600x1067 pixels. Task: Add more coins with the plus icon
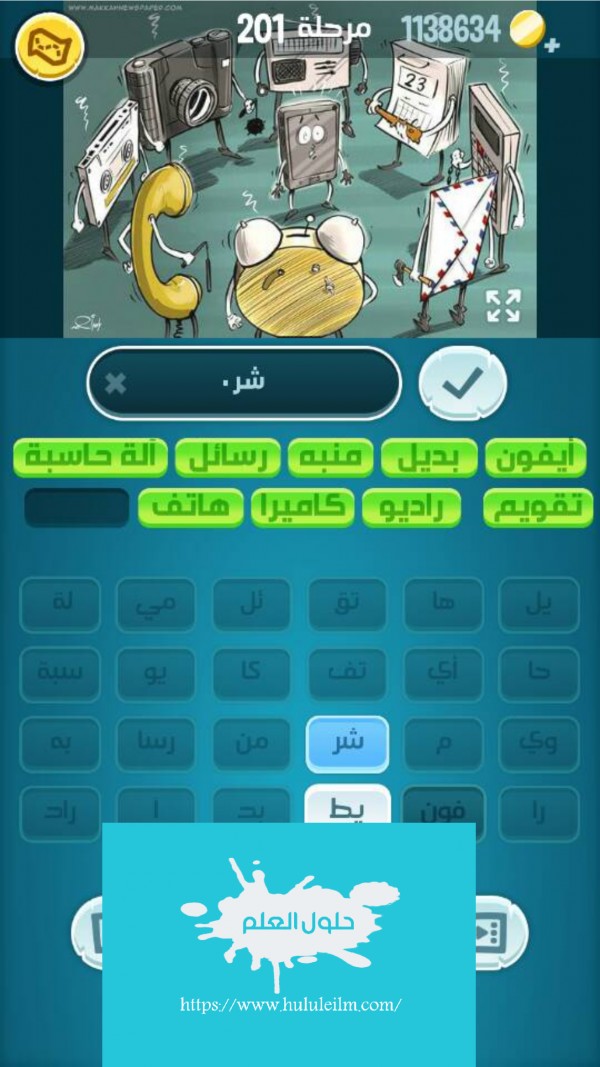(552, 45)
